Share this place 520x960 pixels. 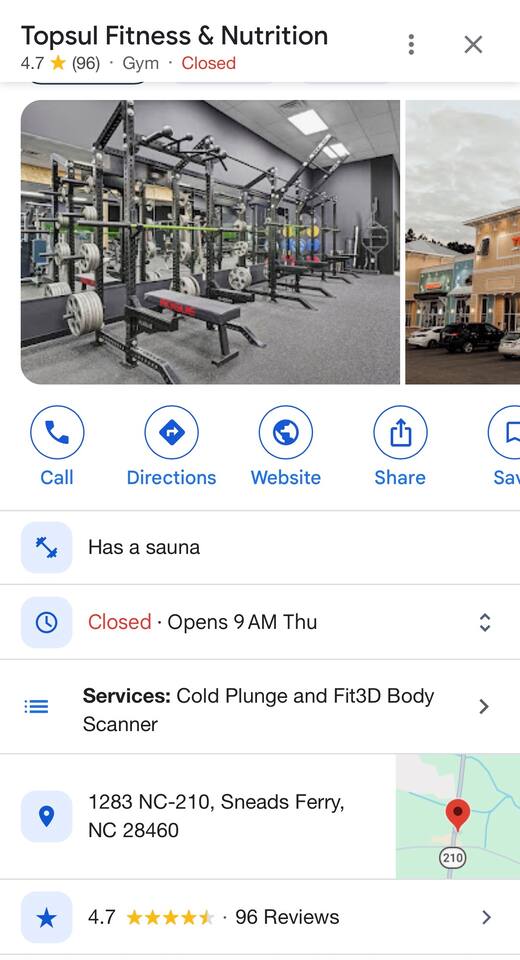[400, 446]
